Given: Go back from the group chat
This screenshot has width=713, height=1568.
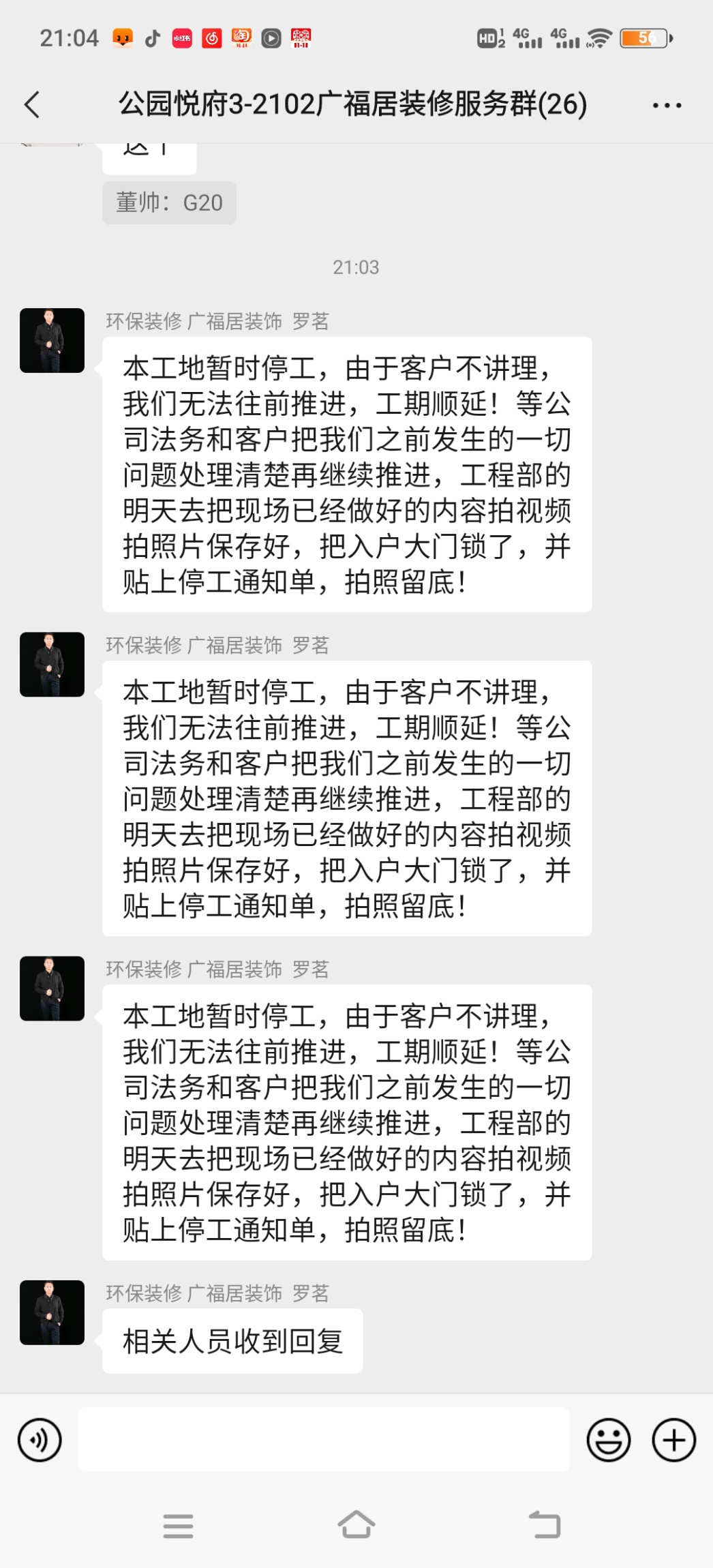Looking at the screenshot, I should click(32, 105).
